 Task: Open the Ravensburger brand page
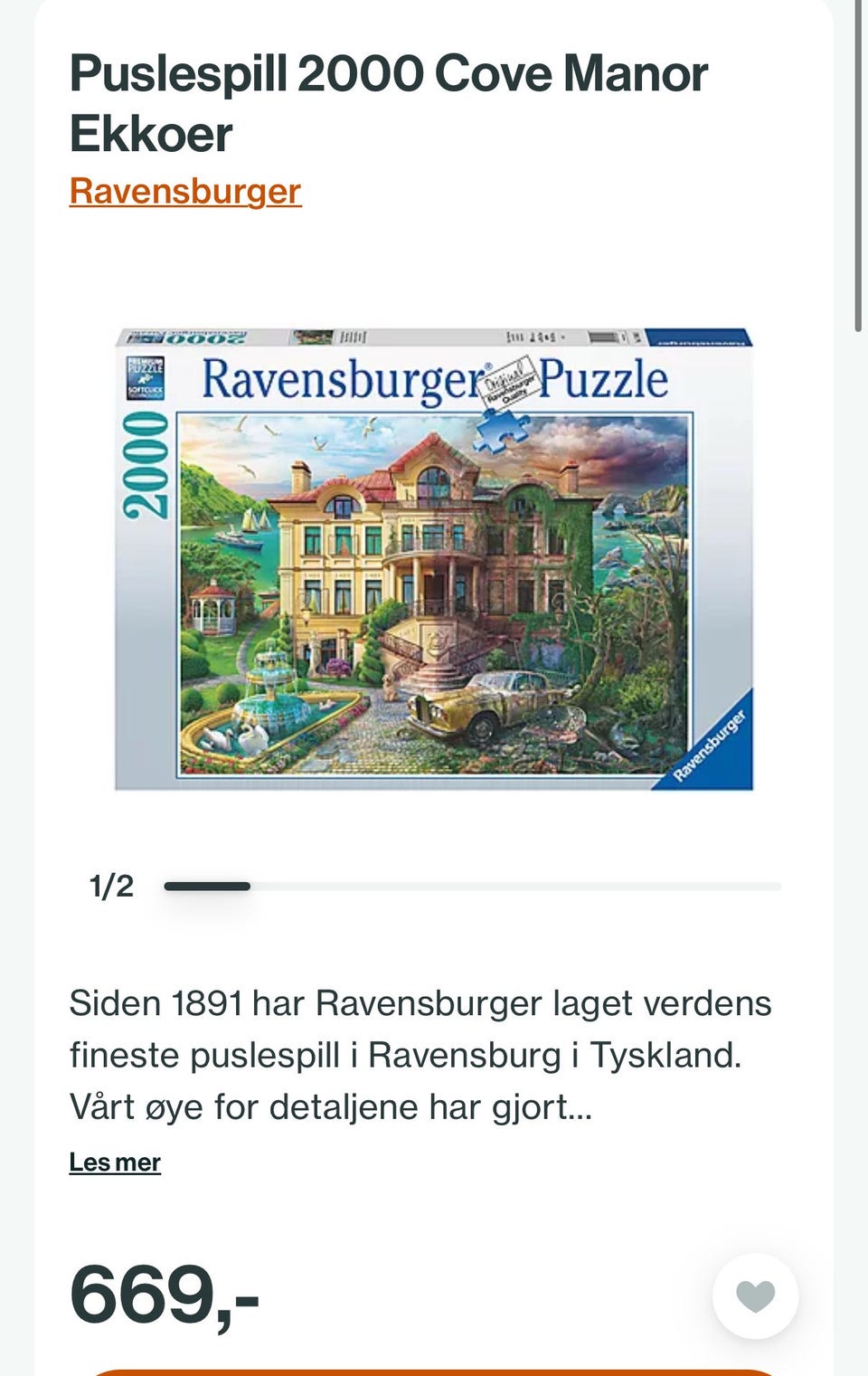[184, 191]
